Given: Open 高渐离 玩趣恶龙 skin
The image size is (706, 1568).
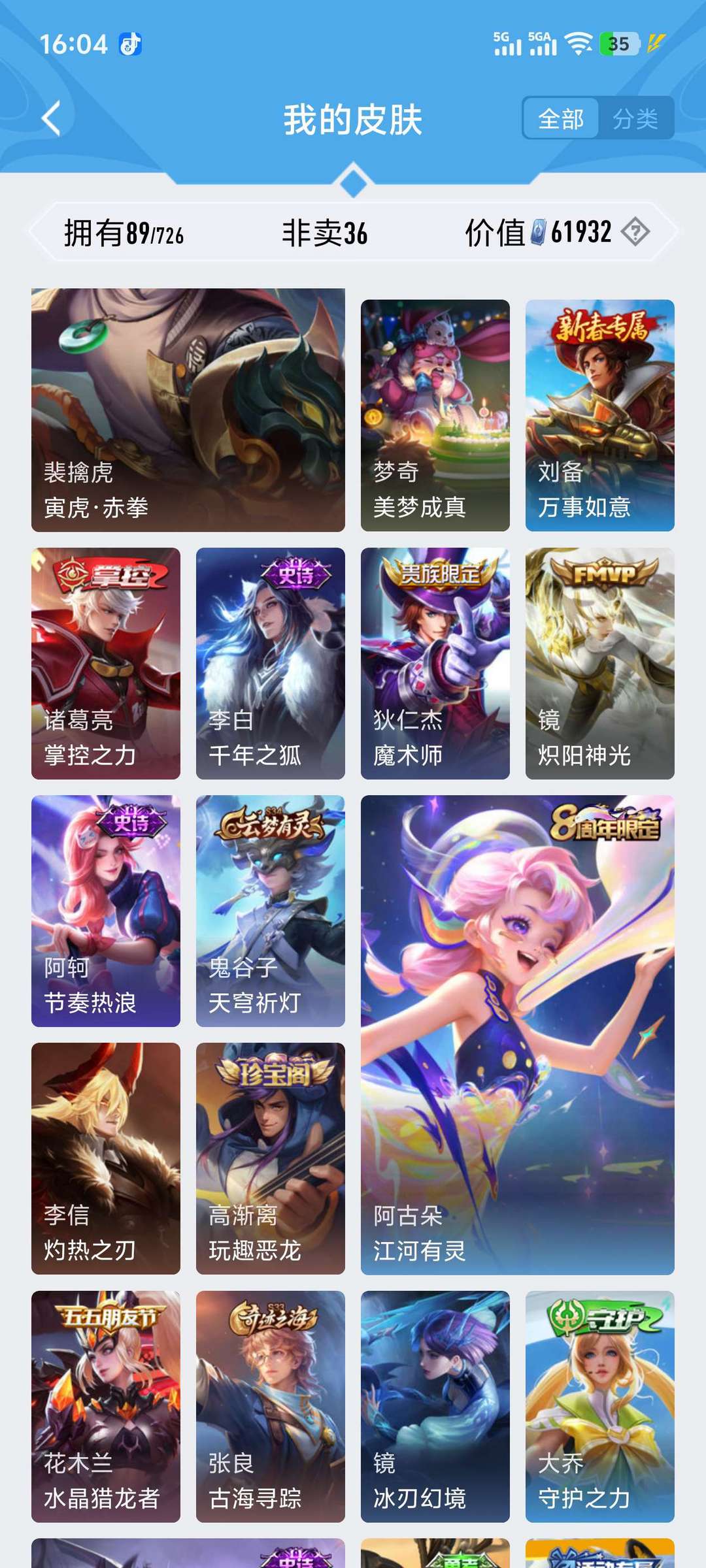Looking at the screenshot, I should click(270, 1158).
